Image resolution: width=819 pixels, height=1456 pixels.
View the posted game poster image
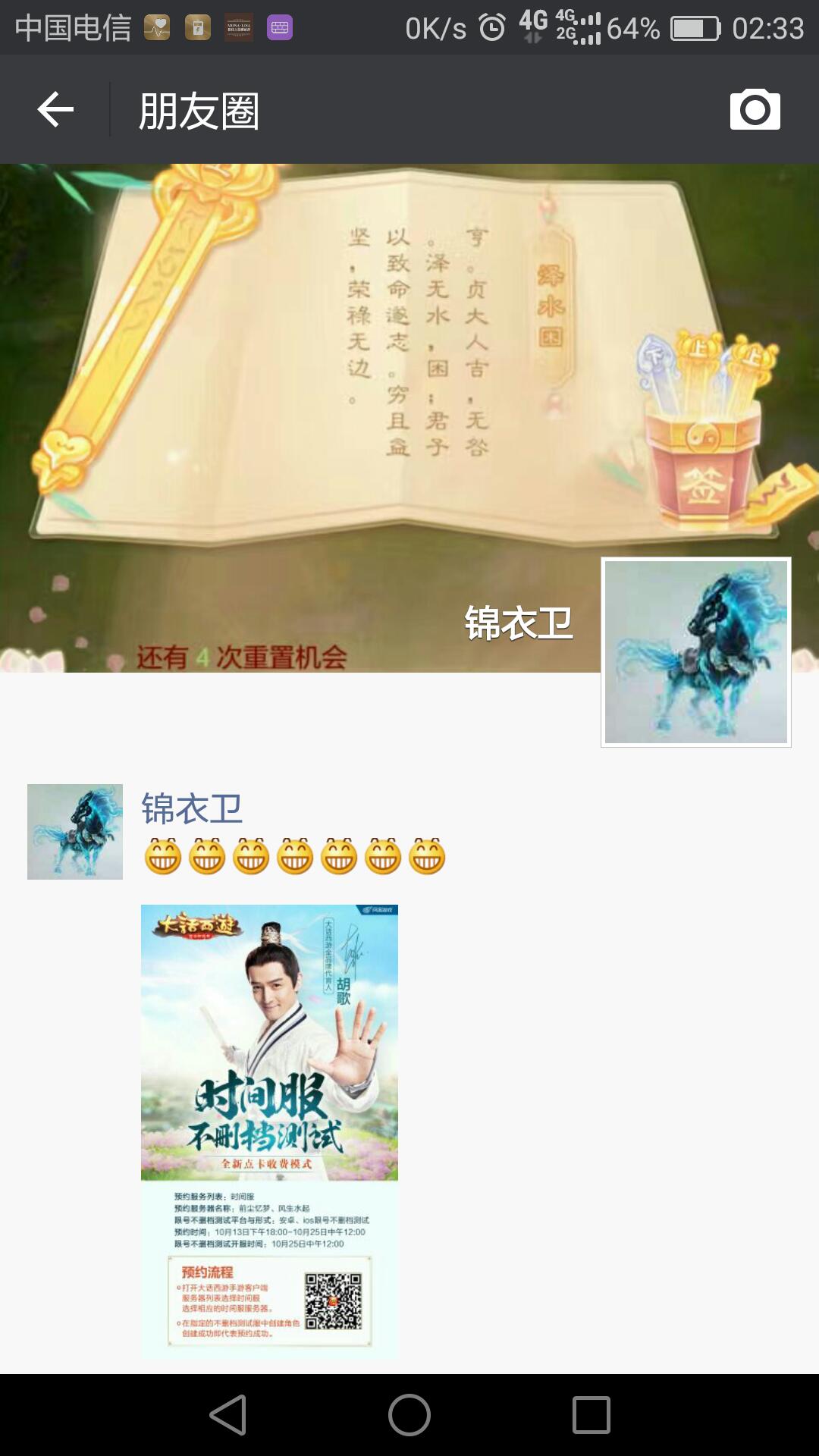[269, 1130]
